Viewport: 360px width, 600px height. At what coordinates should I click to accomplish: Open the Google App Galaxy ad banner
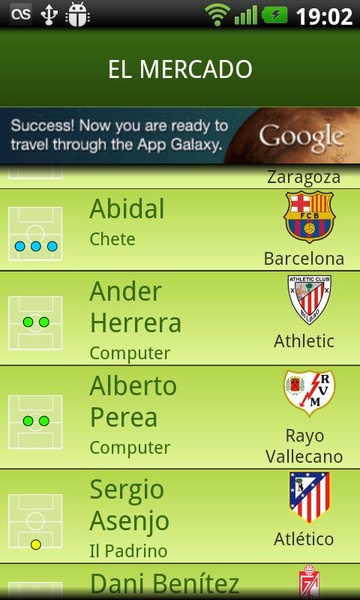point(180,135)
